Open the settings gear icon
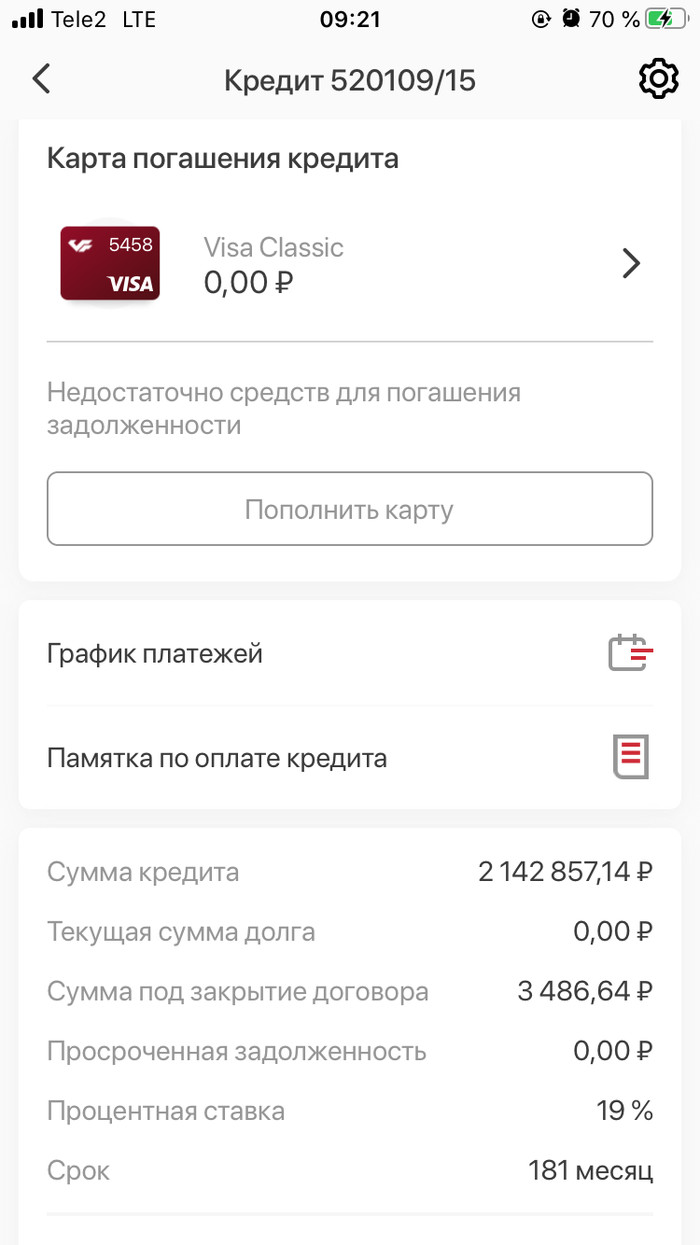700x1245 pixels. 658,80
